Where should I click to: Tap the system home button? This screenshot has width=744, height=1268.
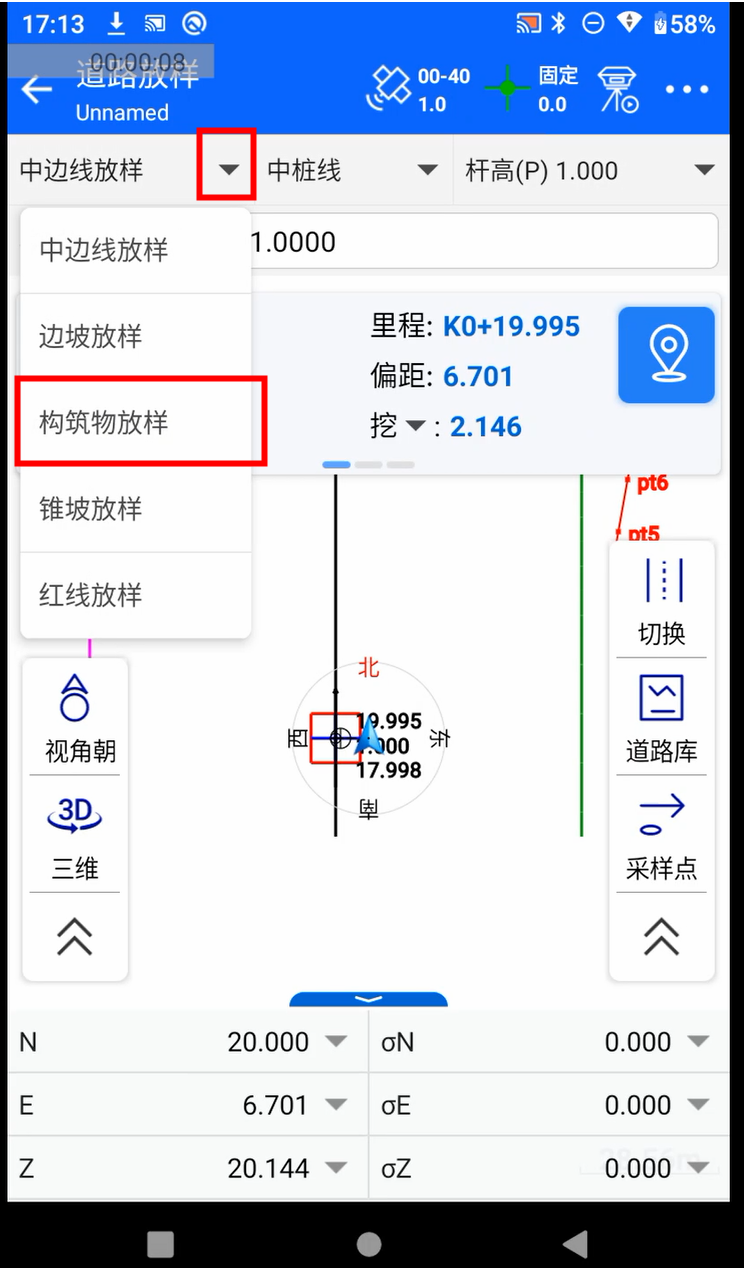pos(369,1243)
